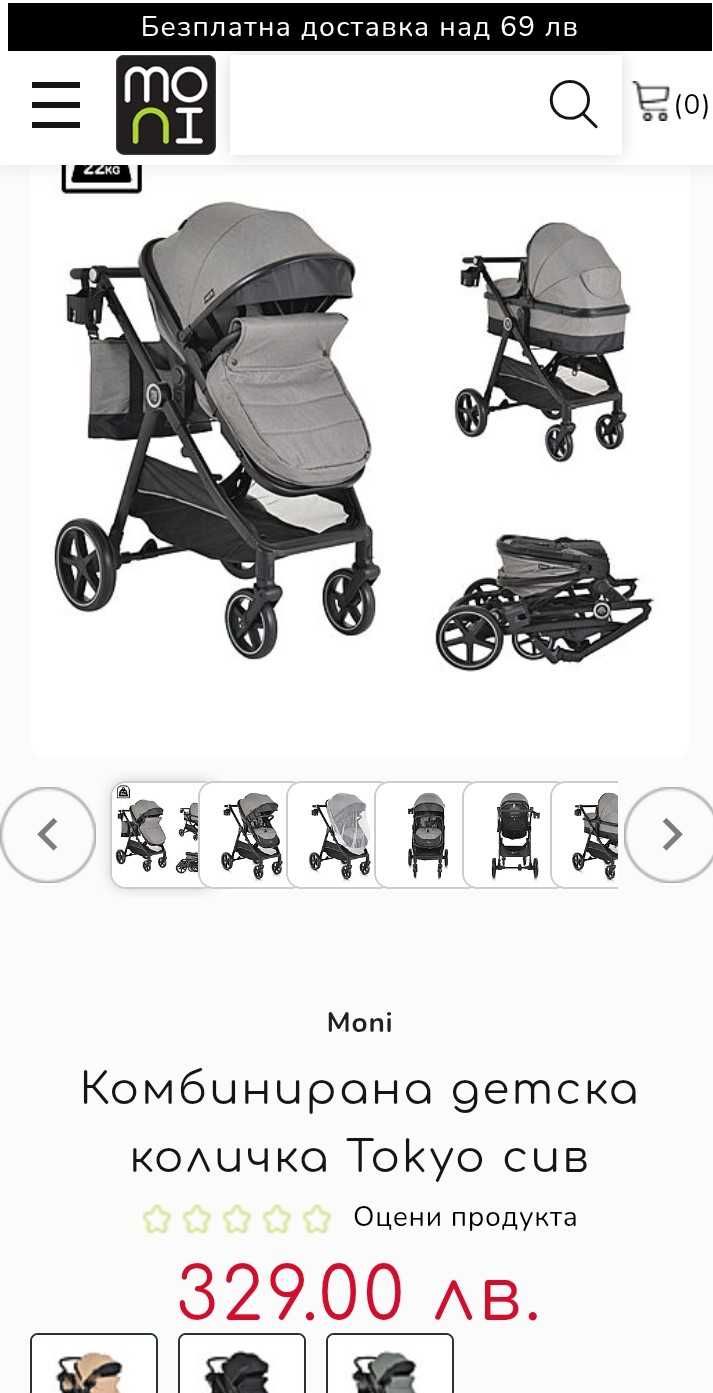Select the fifth gallery thumbnail
This screenshot has width=713, height=1393.
510,835
